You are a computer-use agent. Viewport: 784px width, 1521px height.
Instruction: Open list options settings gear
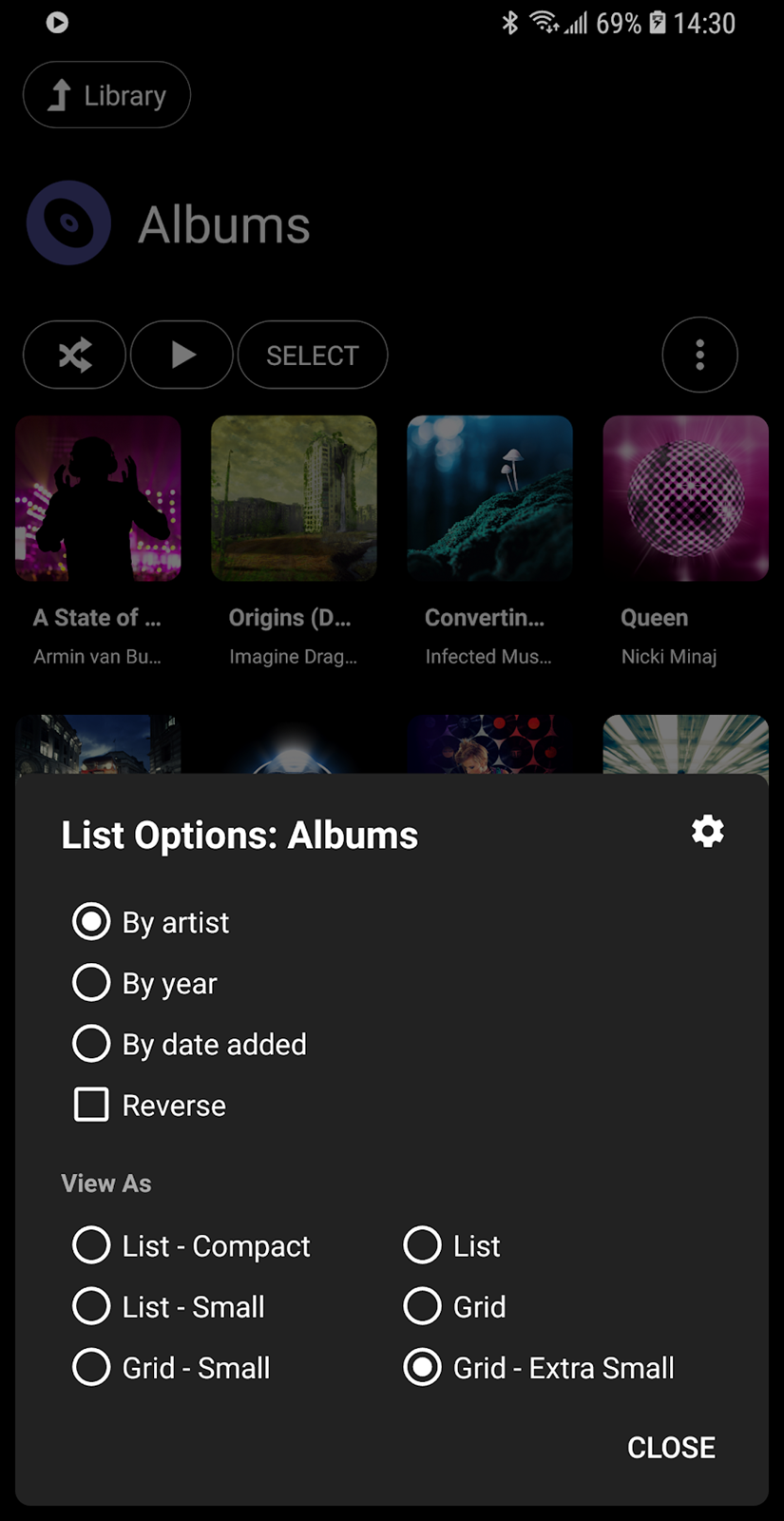(x=707, y=832)
